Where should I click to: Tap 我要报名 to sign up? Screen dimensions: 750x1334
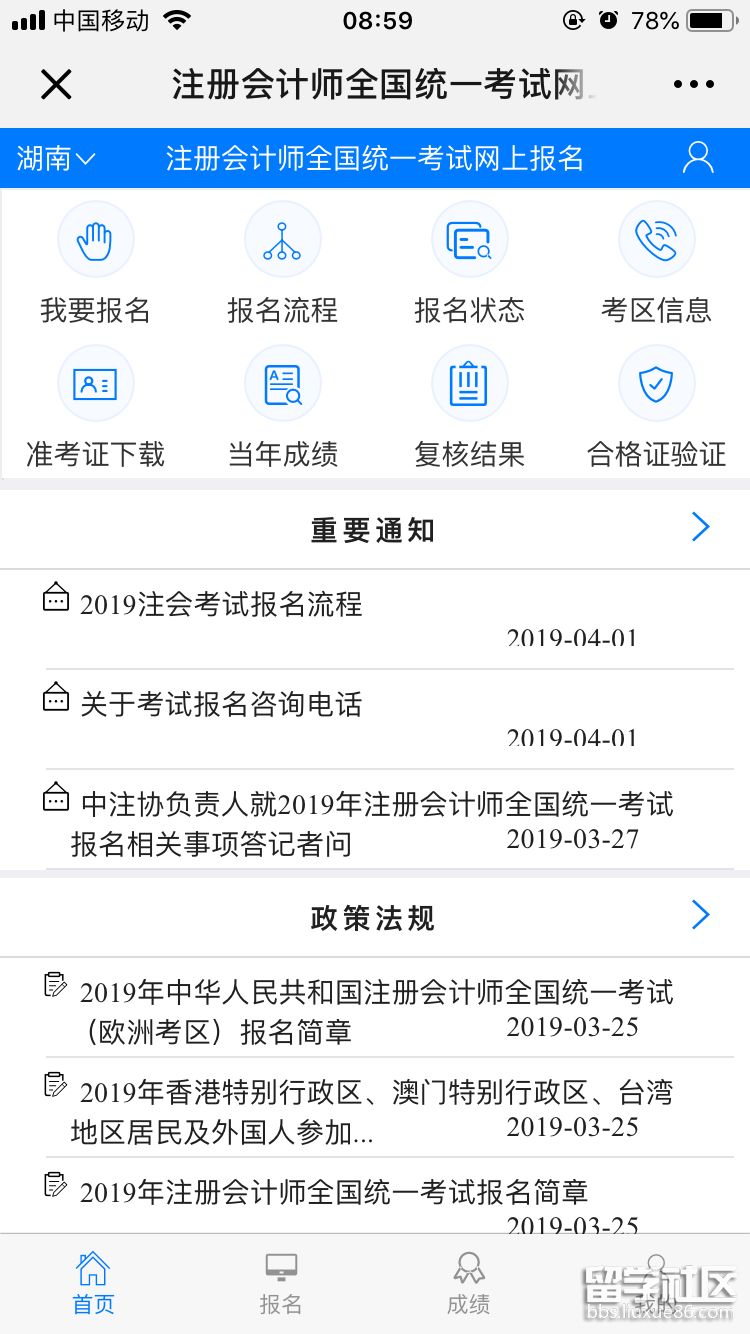[x=95, y=262]
